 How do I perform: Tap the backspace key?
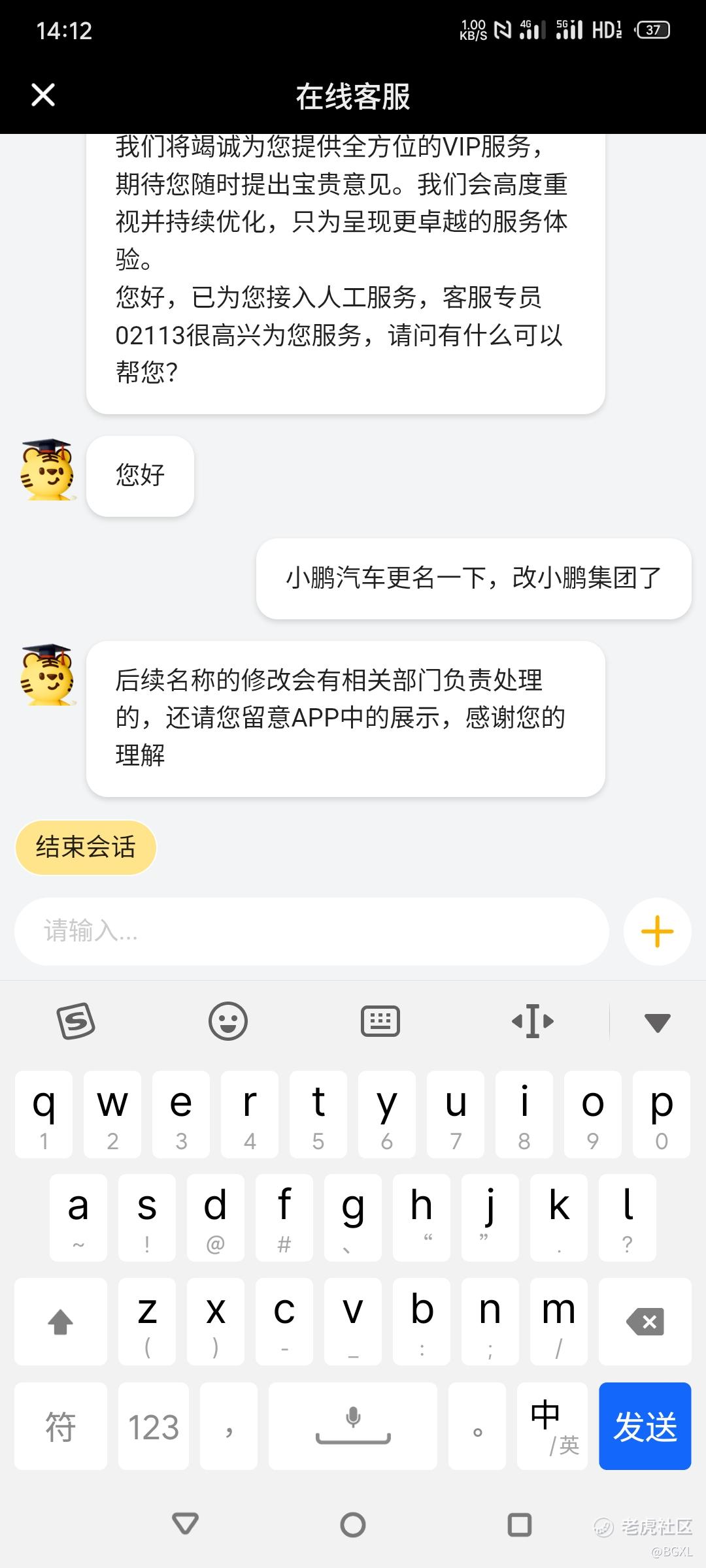645,1322
